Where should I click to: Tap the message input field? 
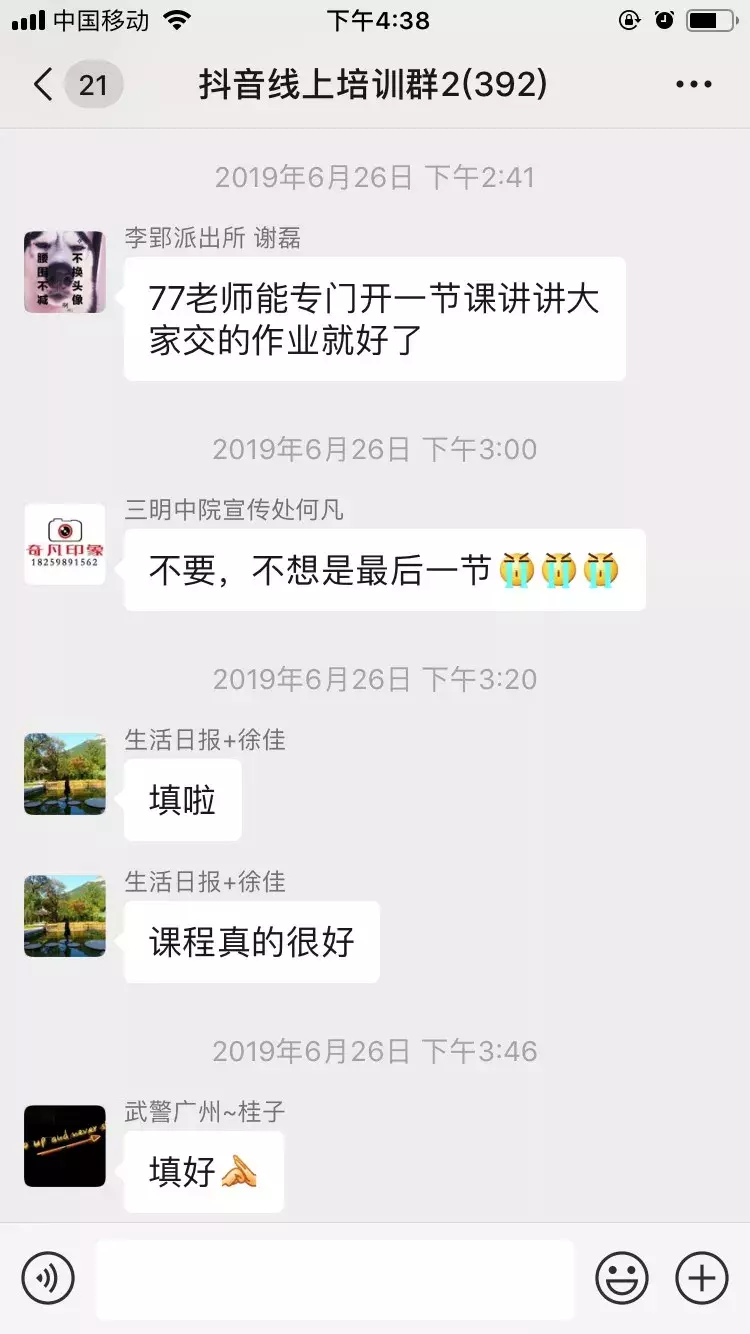335,1278
